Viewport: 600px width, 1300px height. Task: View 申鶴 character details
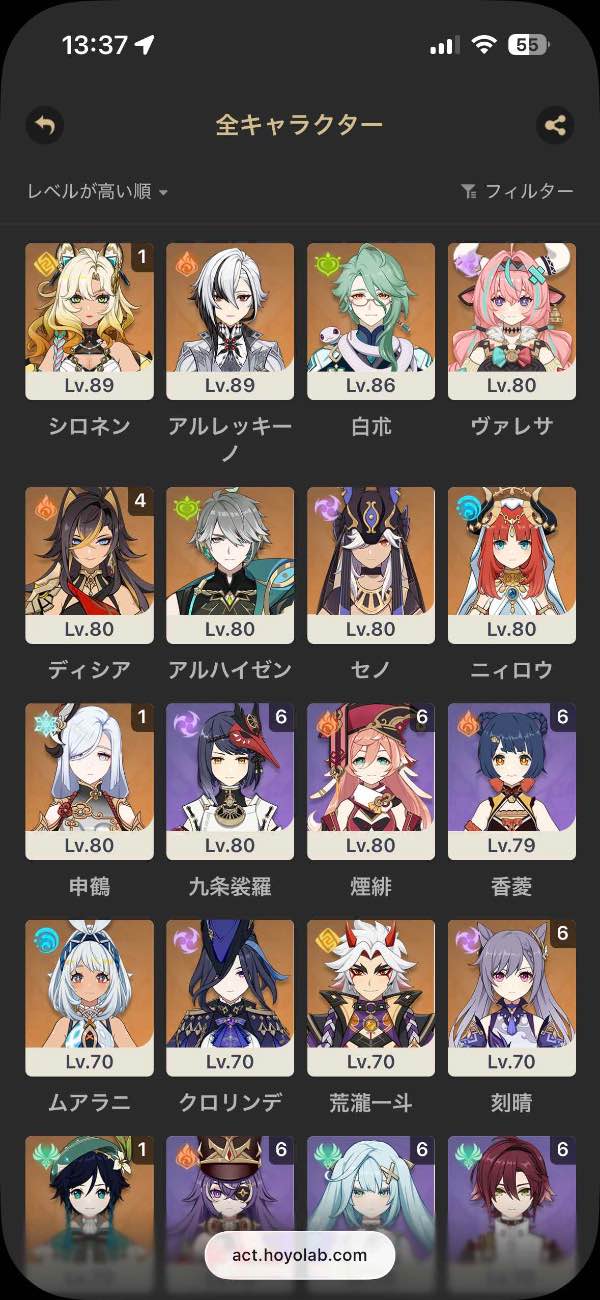click(x=89, y=780)
